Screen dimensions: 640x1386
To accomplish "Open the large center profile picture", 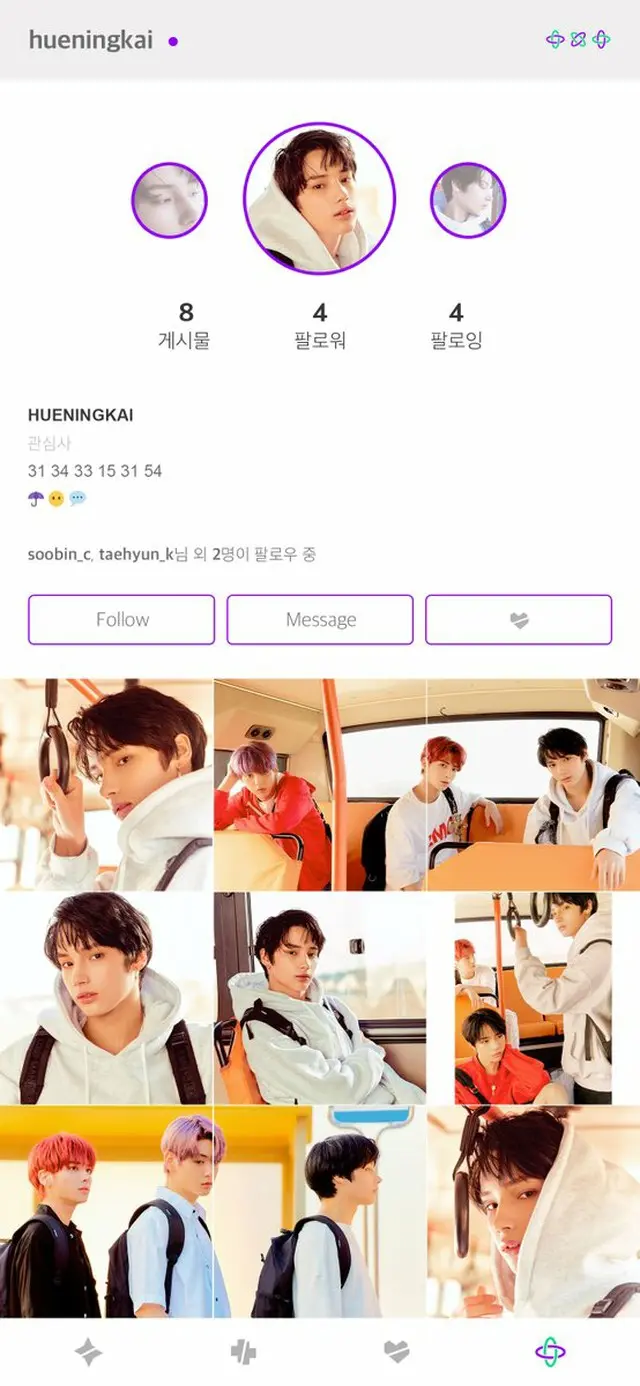I will click(x=320, y=199).
